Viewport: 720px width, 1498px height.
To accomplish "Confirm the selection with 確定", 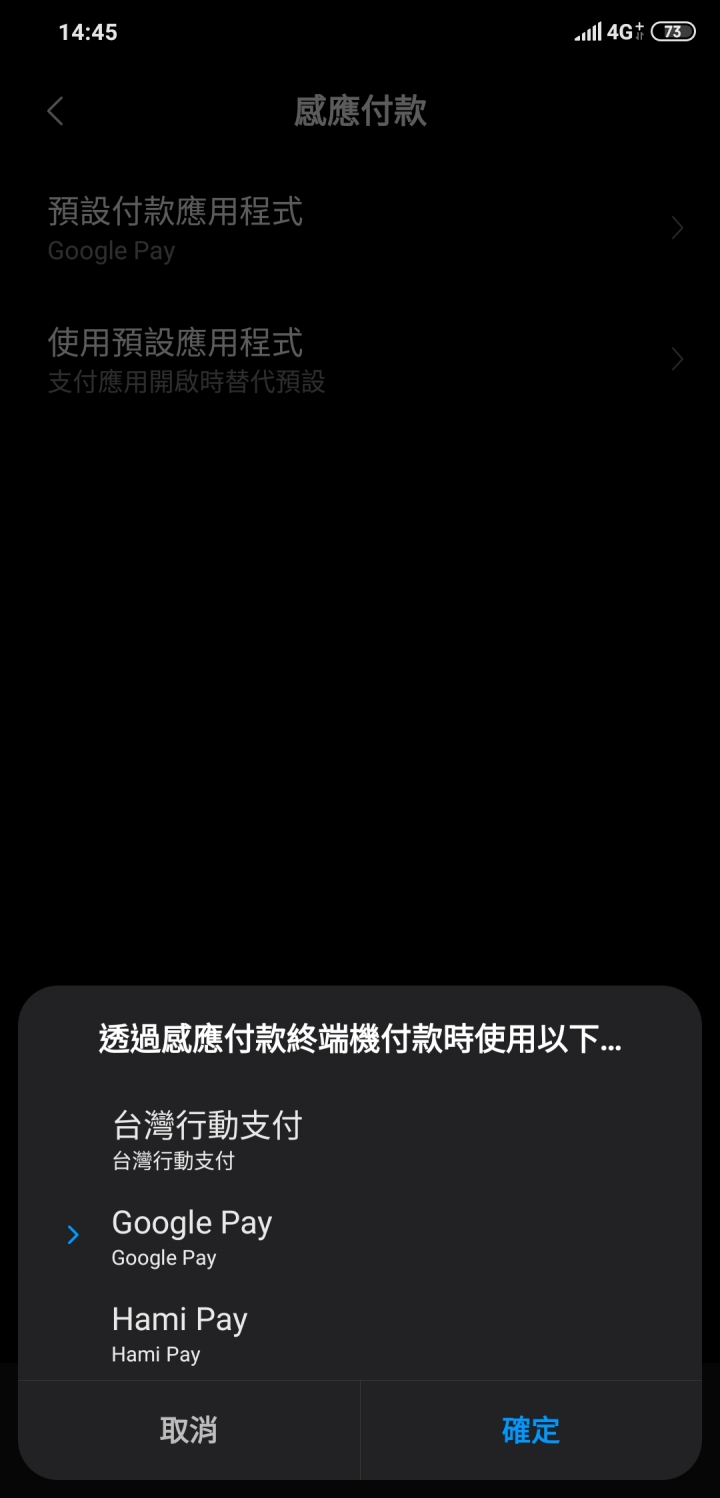I will click(530, 1430).
